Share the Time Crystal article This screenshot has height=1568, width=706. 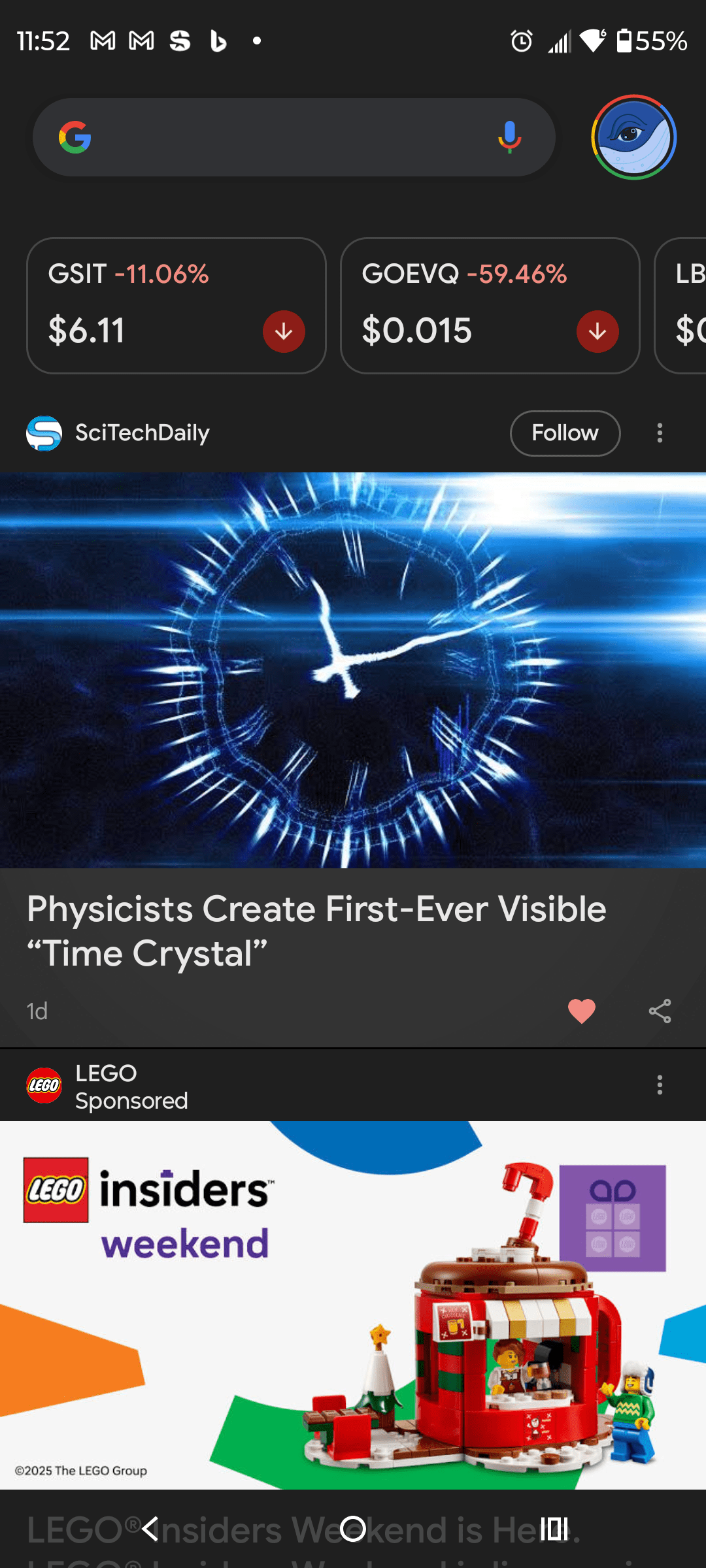[660, 1010]
